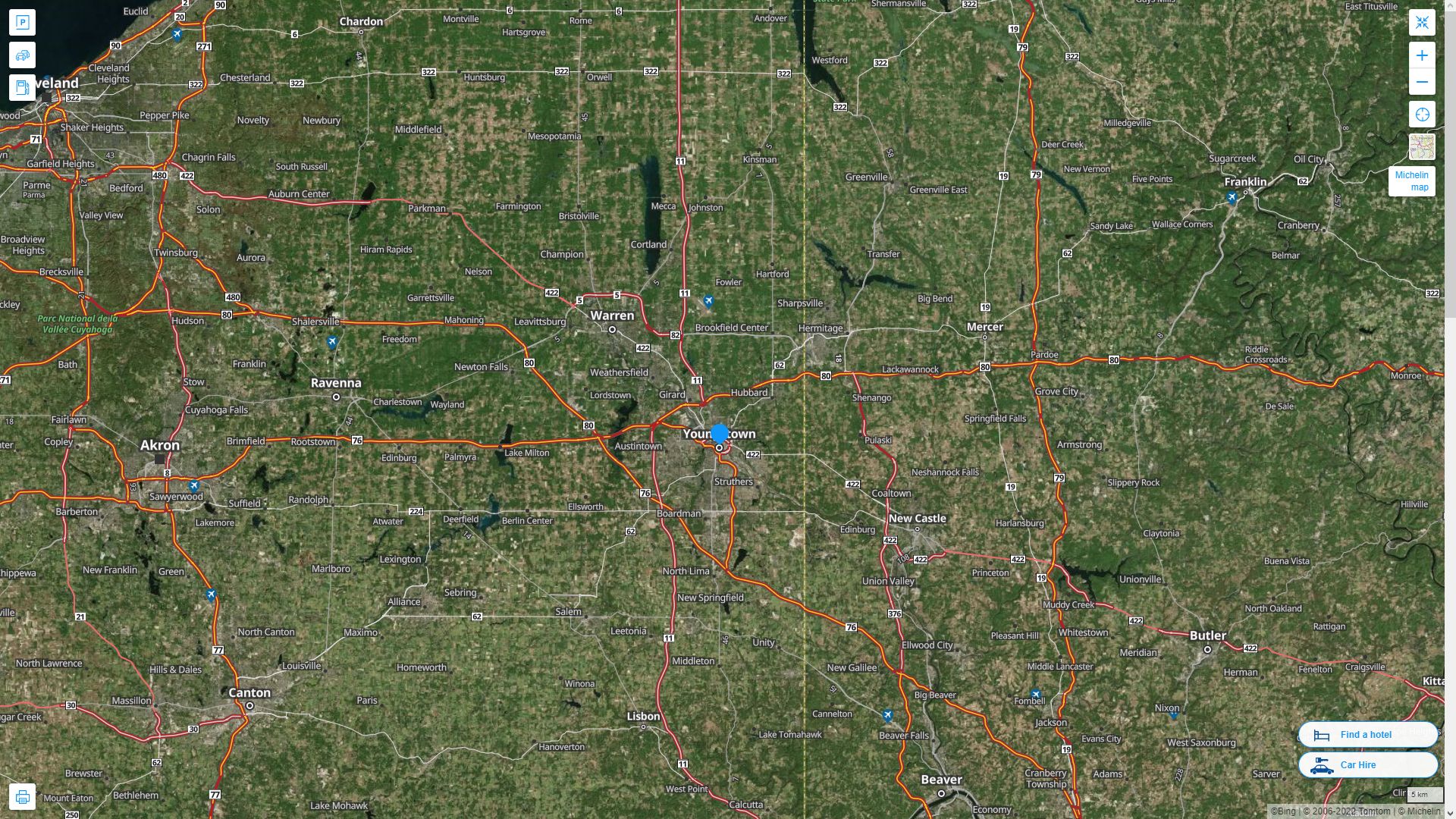Select the Youngstown location marker
The image size is (1456, 819).
coord(720,434)
